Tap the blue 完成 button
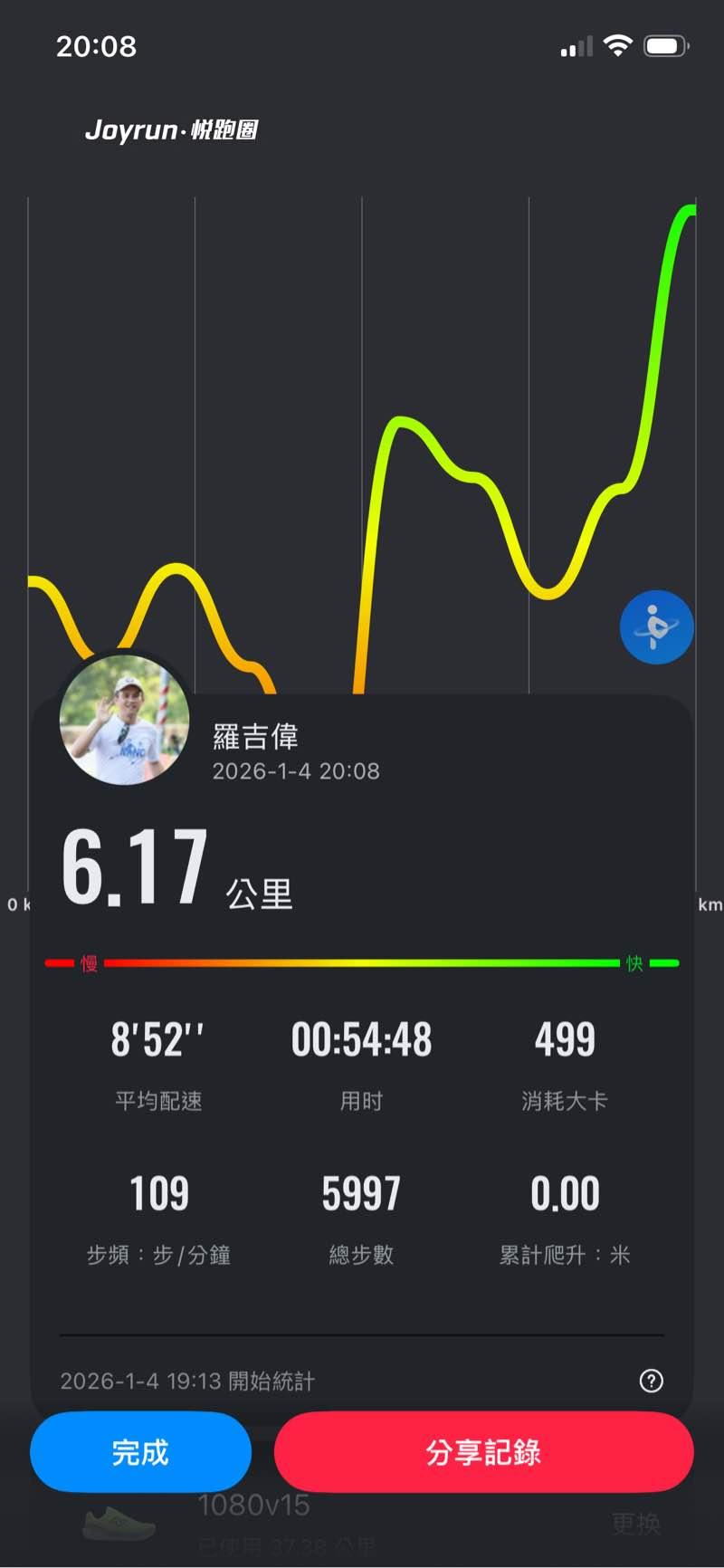This screenshot has width=724, height=1568. coord(140,1452)
